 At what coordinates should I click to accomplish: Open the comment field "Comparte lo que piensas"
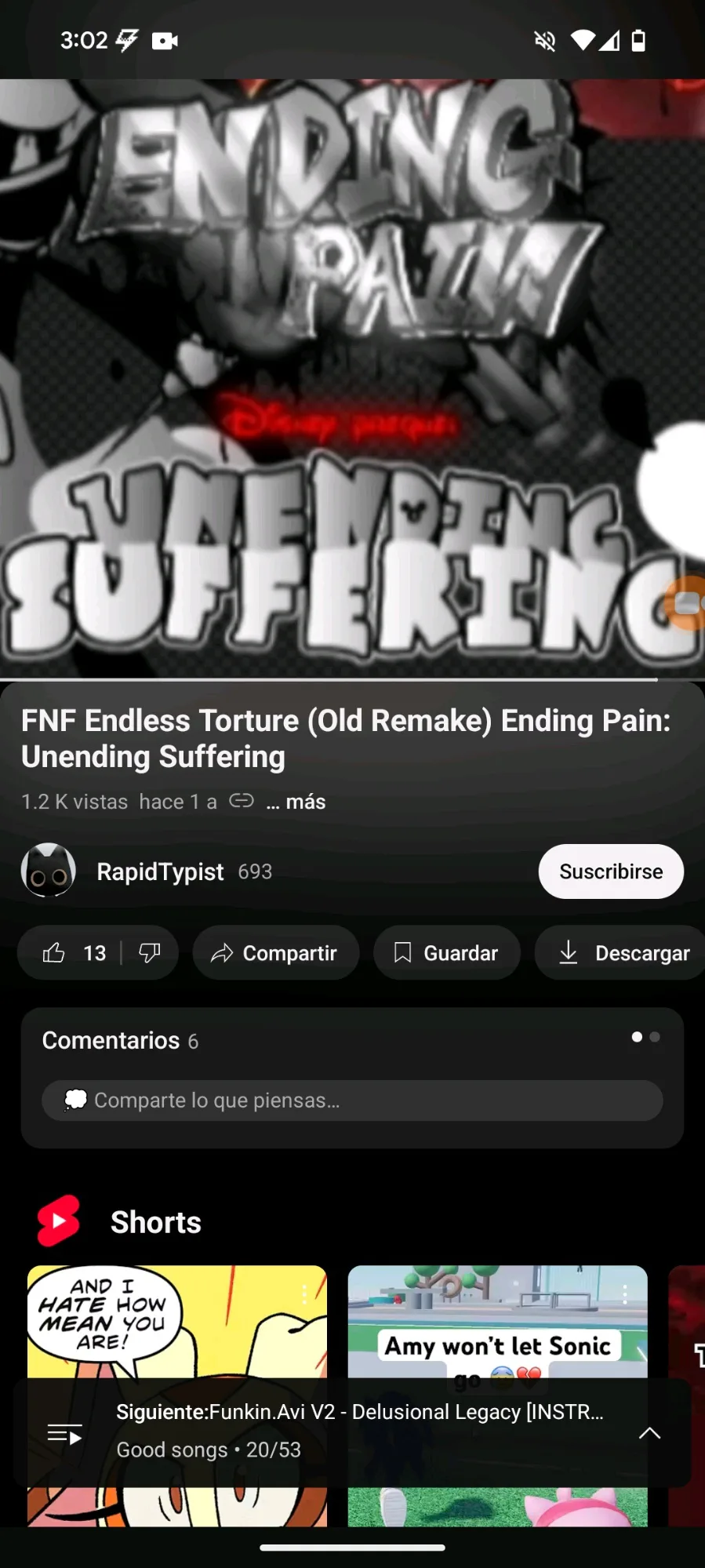coord(352,1101)
